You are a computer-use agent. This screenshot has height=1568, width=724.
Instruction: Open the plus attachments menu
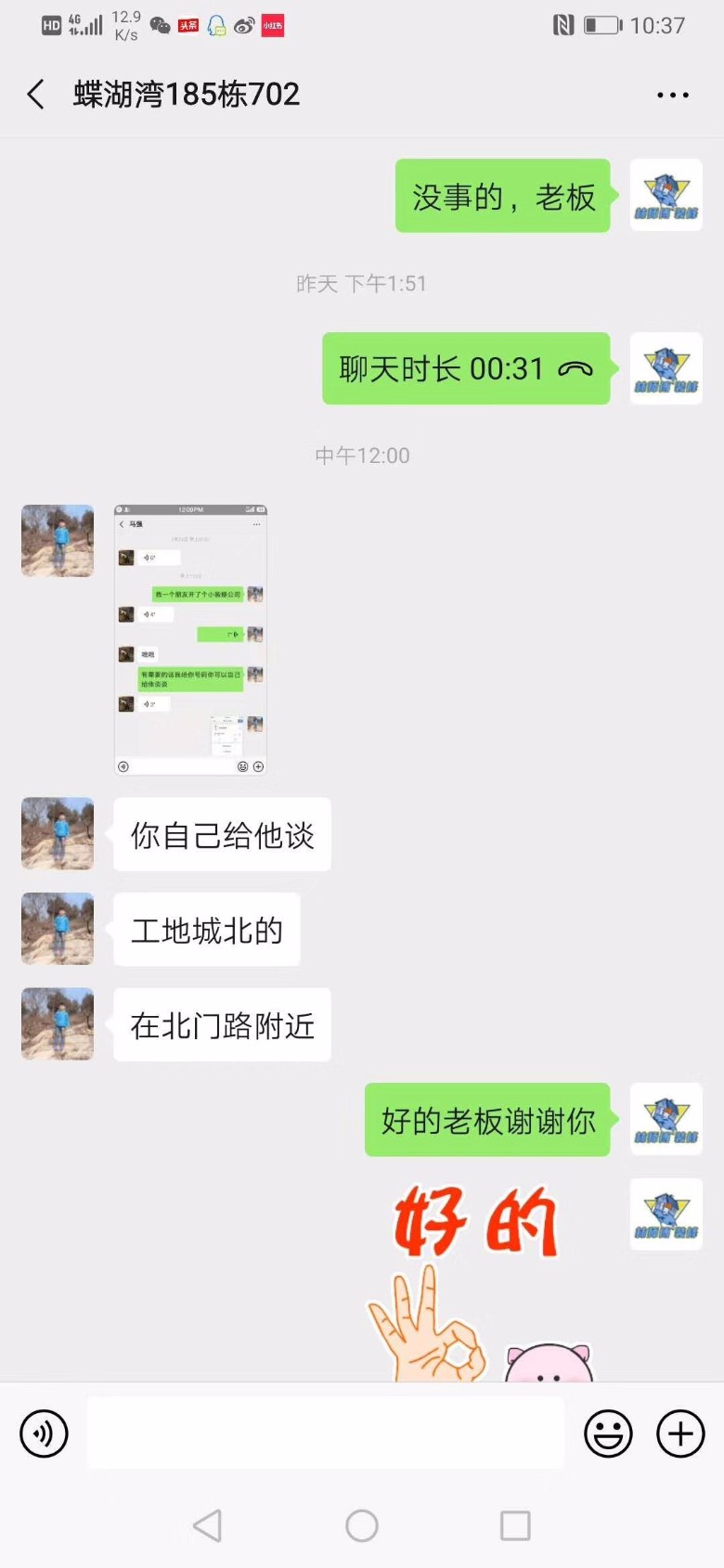[x=680, y=1433]
